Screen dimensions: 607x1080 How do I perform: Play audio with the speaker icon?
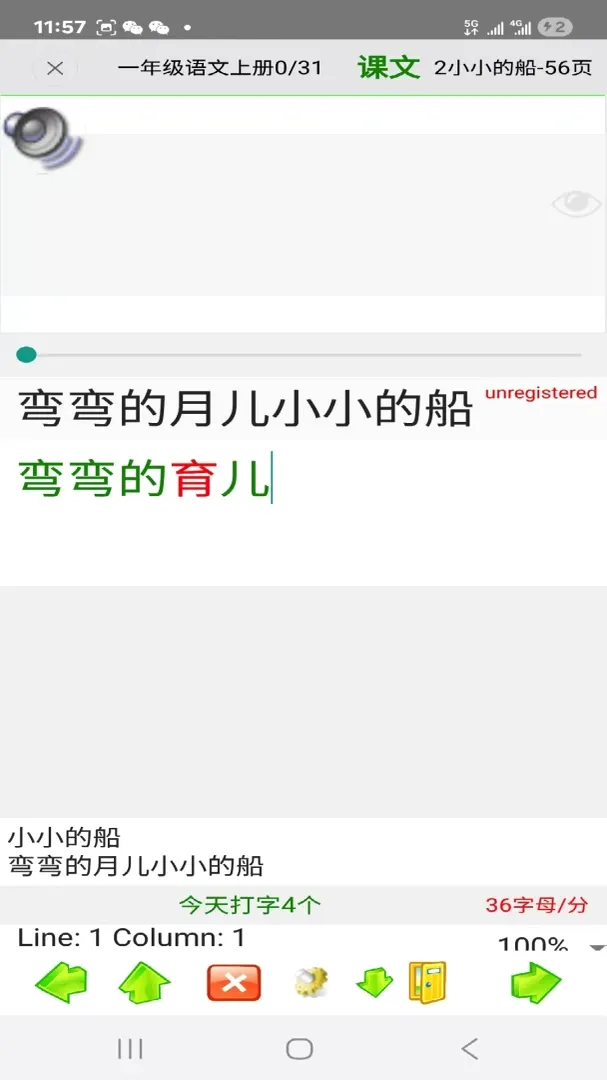[x=42, y=137]
